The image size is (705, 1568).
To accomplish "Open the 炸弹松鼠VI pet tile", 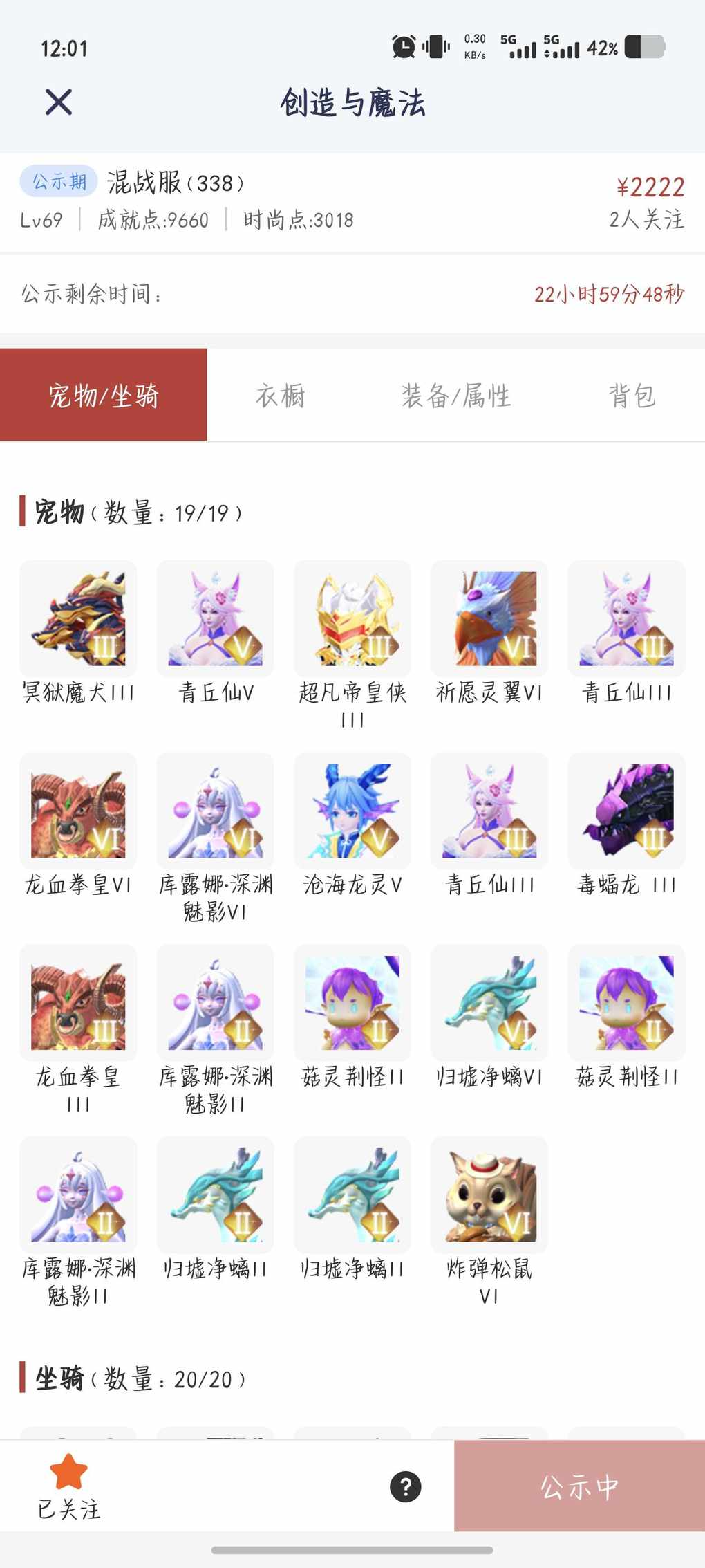I will pyautogui.click(x=489, y=1195).
